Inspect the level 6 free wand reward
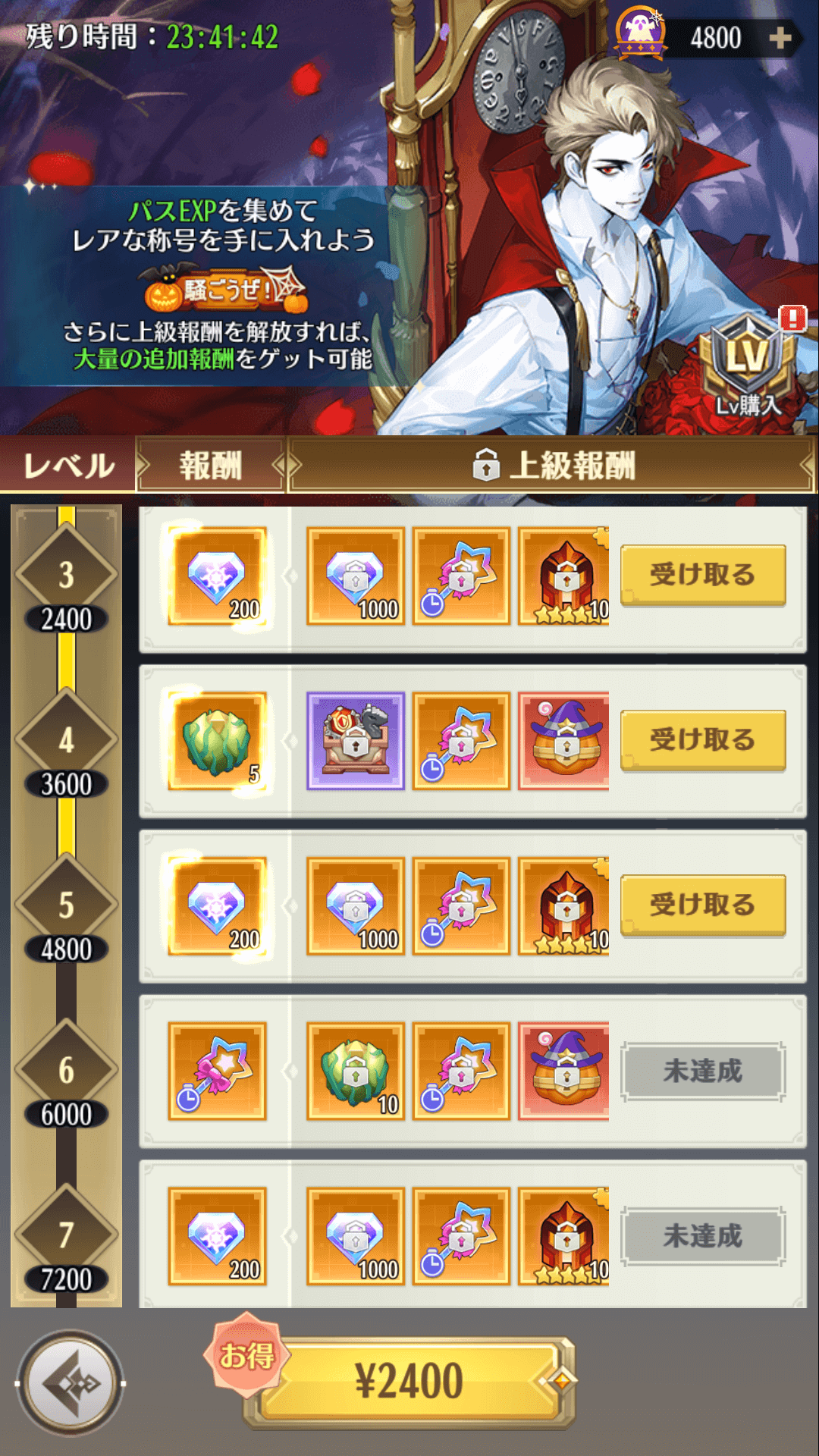 (217, 1071)
